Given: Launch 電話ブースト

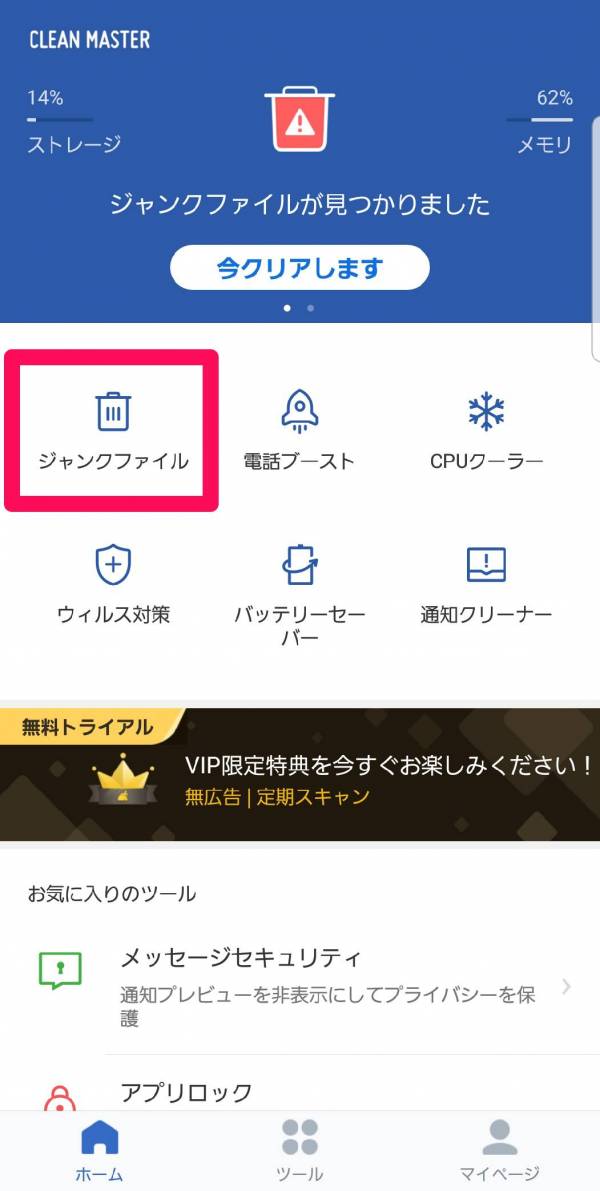Looking at the screenshot, I should [299, 430].
